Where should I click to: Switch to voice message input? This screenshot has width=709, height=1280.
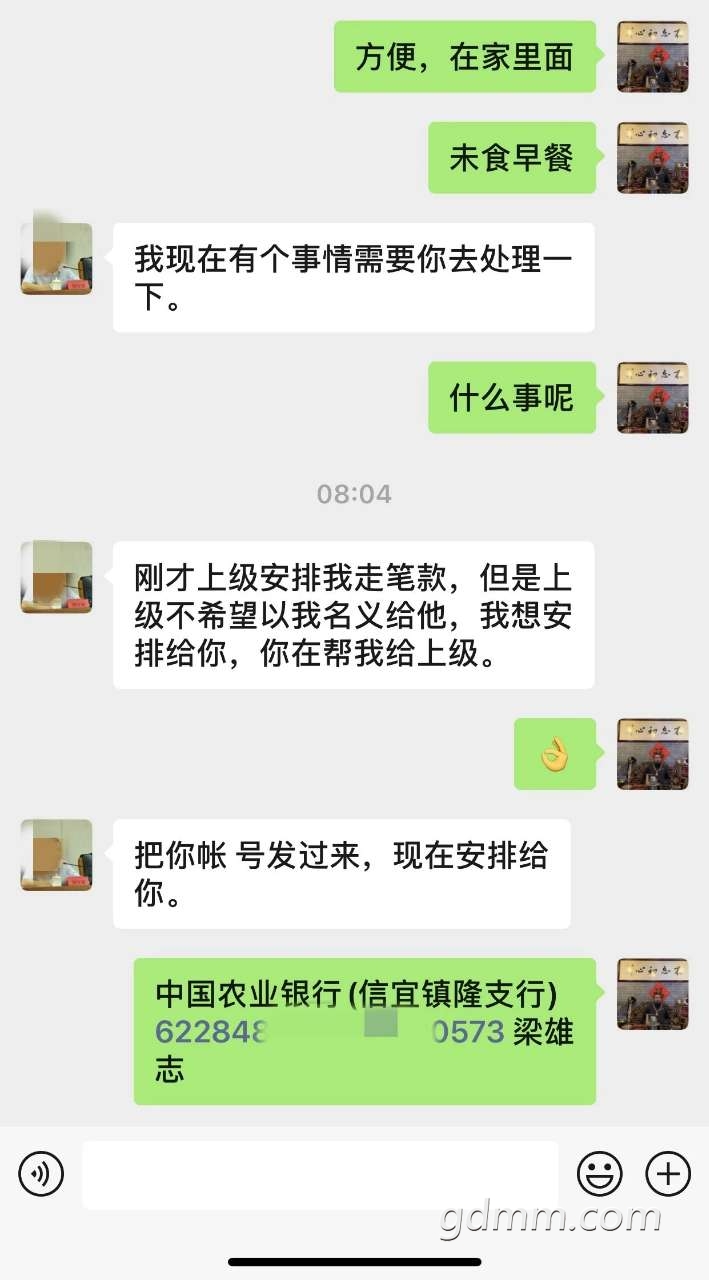(41, 1173)
